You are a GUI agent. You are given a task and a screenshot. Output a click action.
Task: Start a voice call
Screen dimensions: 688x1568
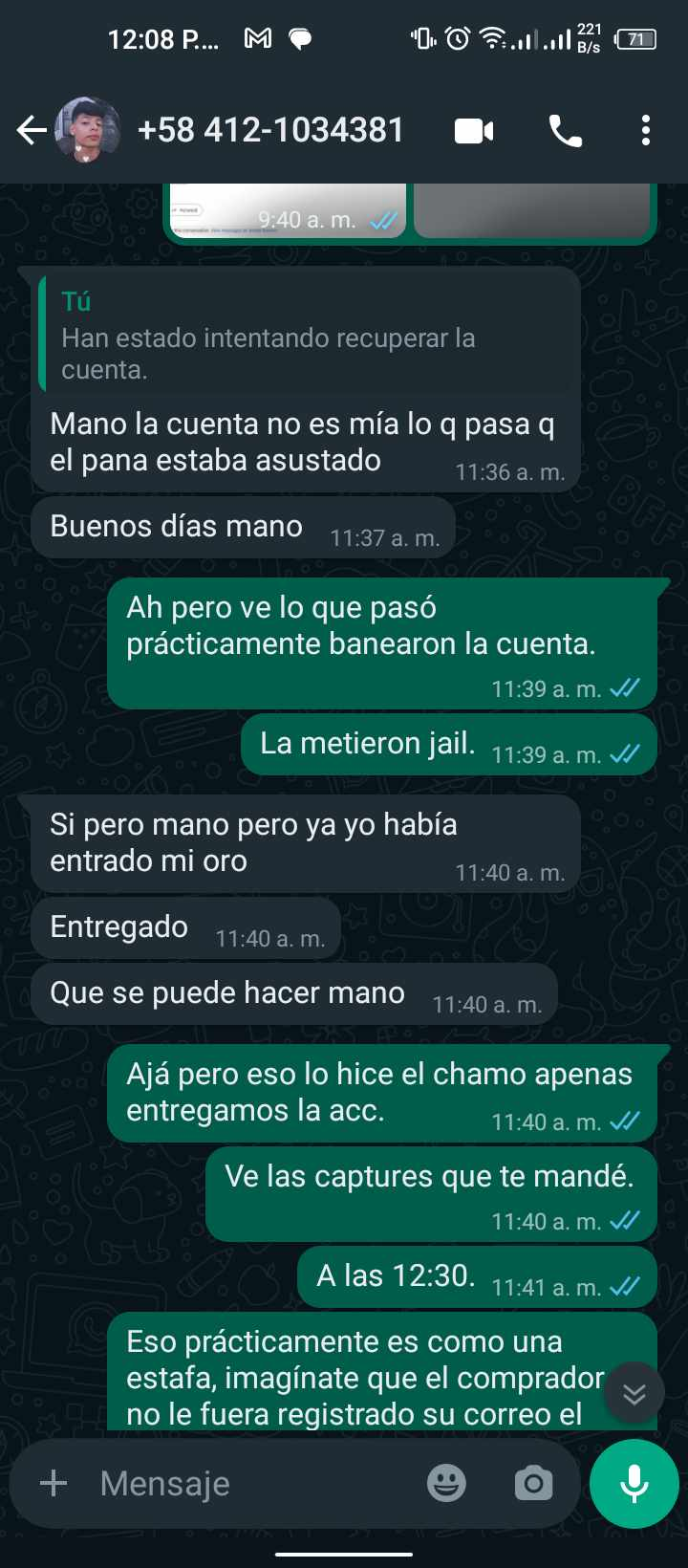point(565,130)
